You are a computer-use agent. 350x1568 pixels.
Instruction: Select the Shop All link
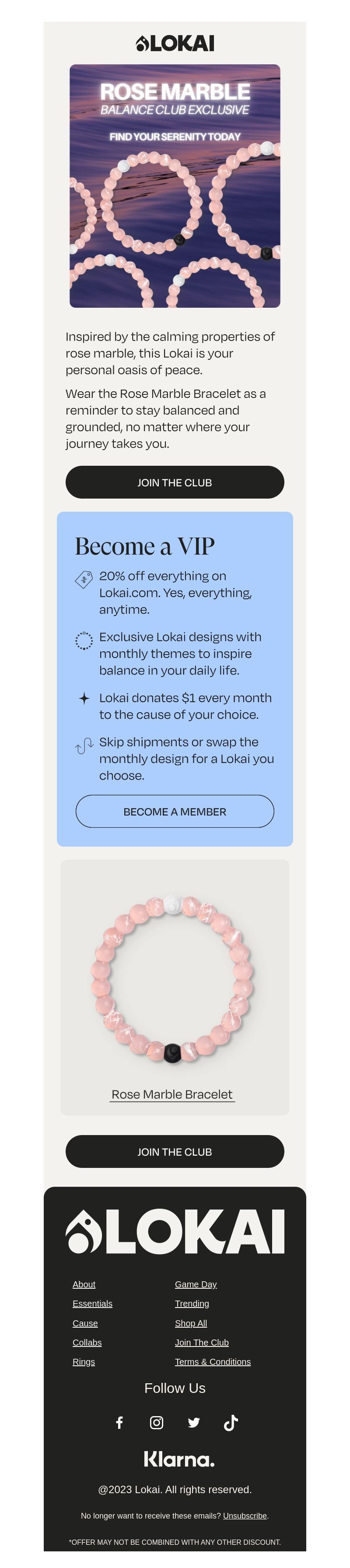click(190, 1323)
